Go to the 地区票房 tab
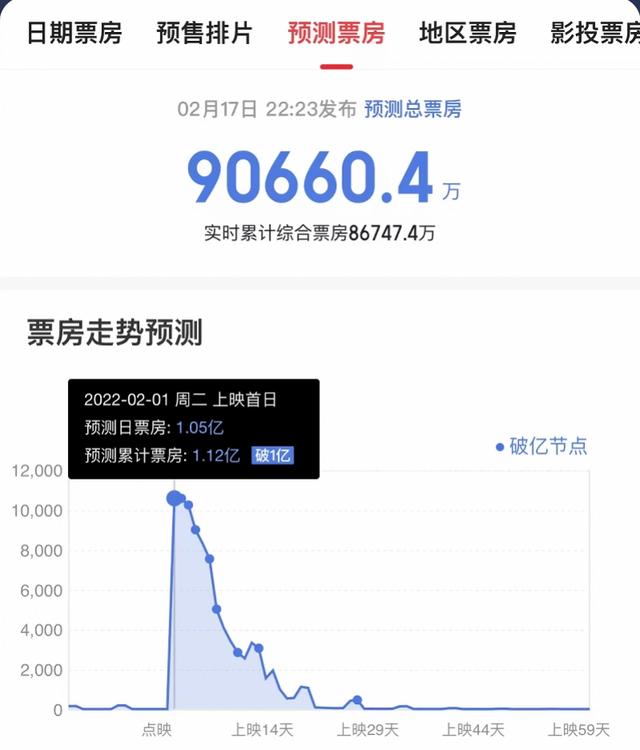 point(467,34)
